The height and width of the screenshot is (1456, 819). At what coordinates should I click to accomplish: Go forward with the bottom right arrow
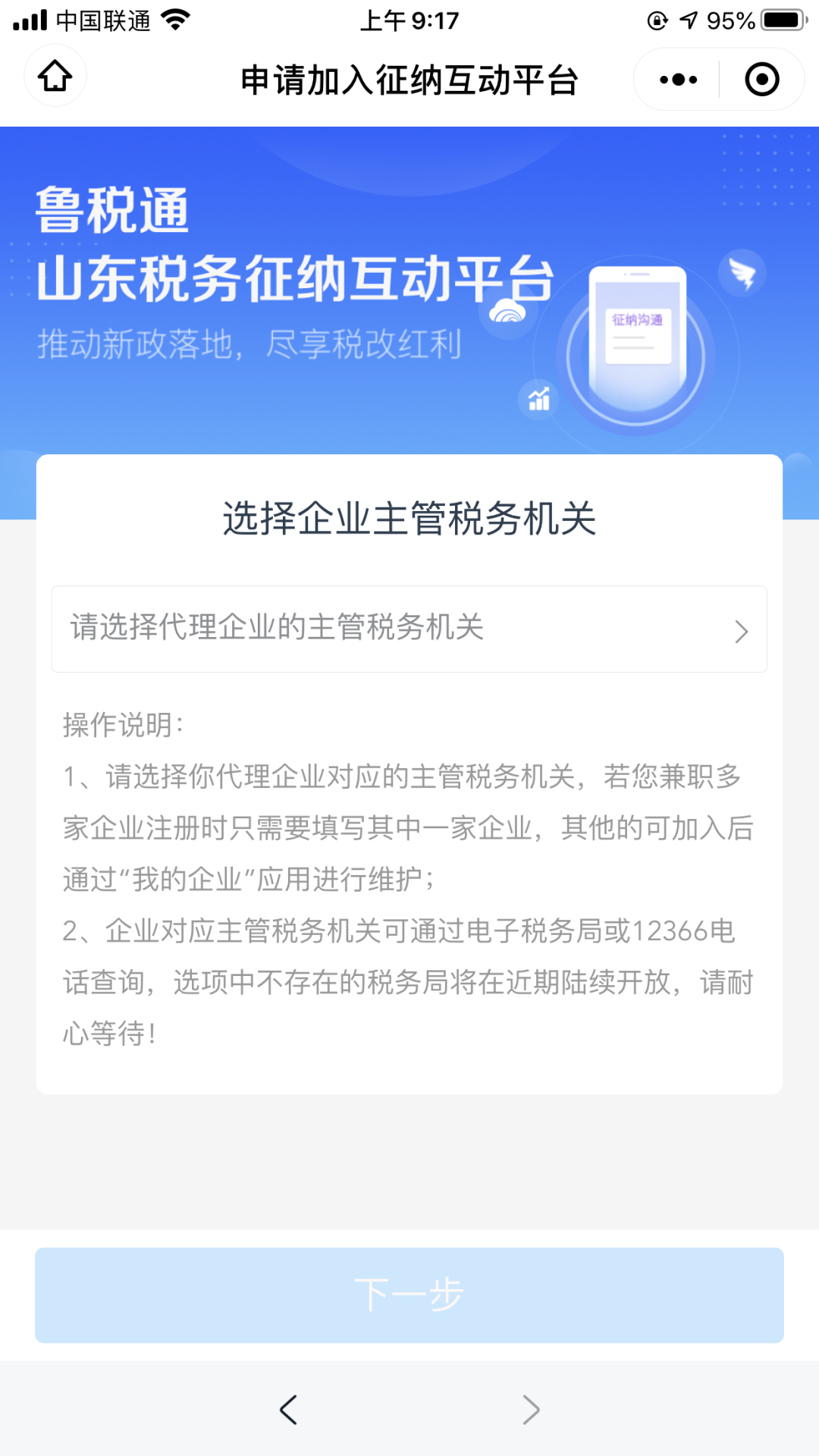coord(531,1410)
